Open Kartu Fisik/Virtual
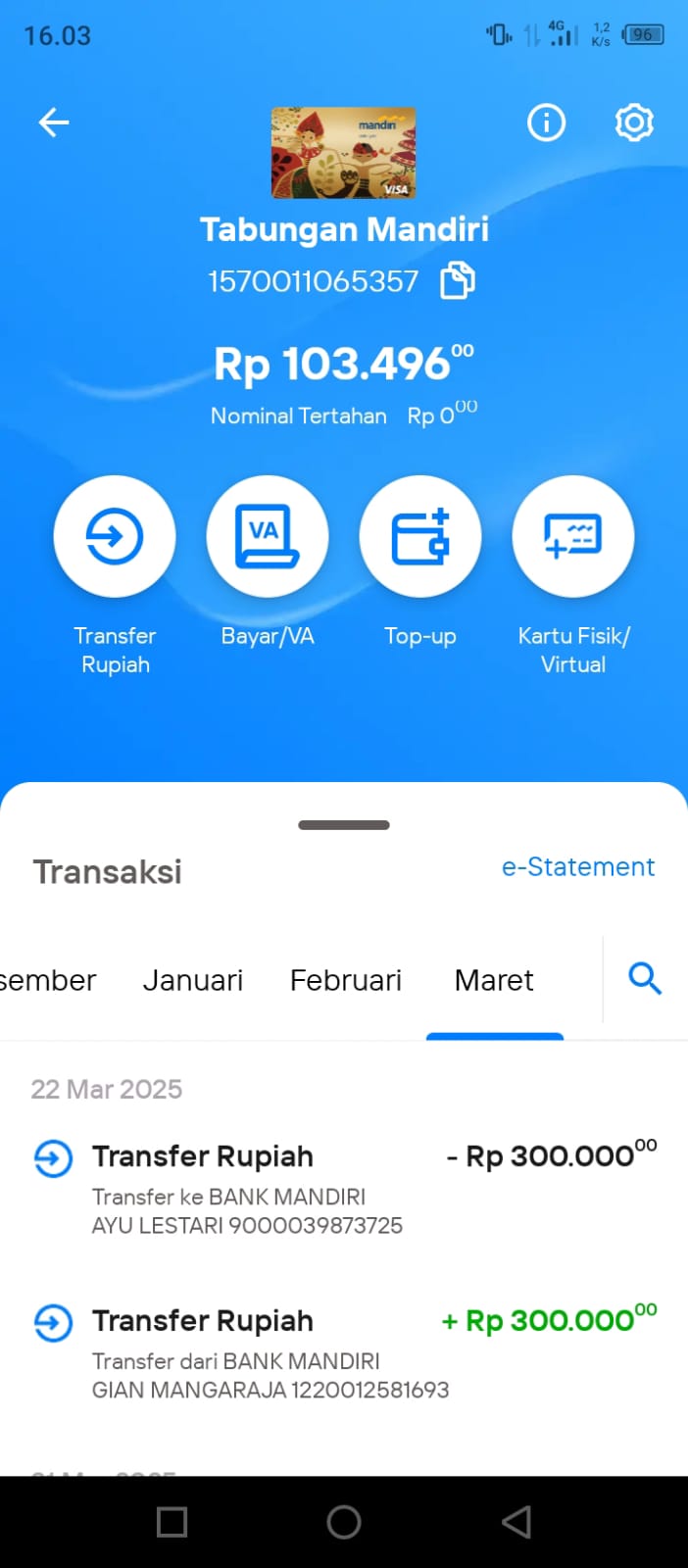 tap(573, 536)
